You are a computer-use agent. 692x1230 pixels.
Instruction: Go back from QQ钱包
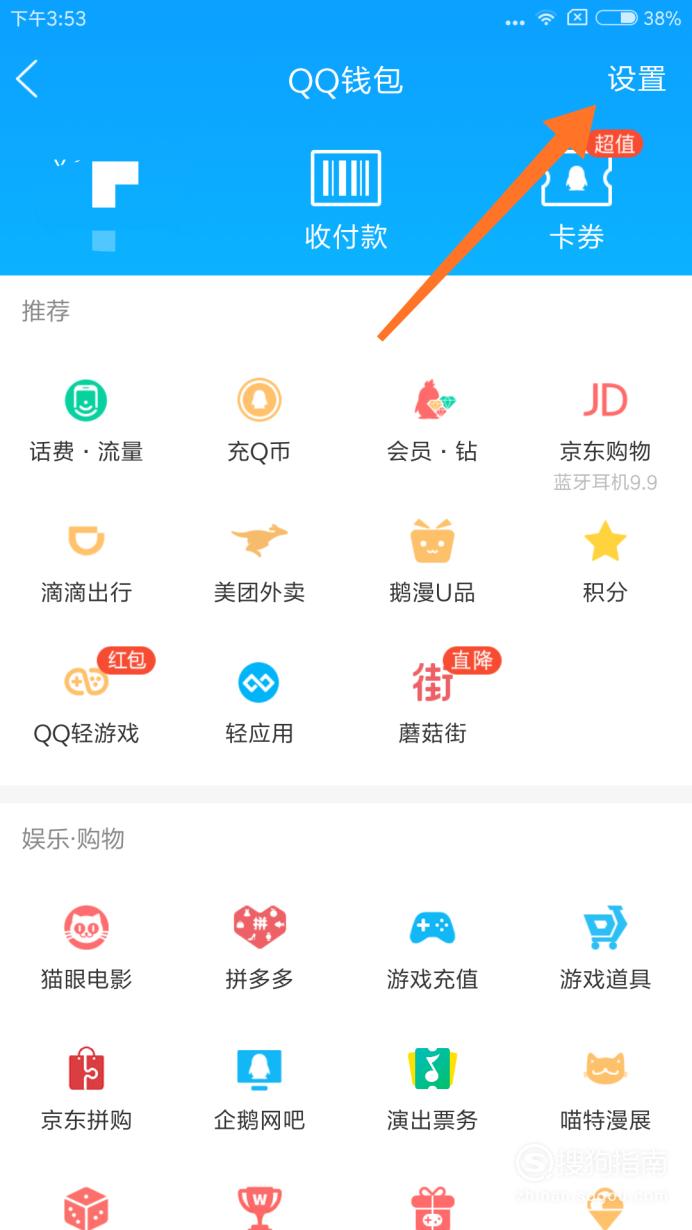tap(27, 79)
